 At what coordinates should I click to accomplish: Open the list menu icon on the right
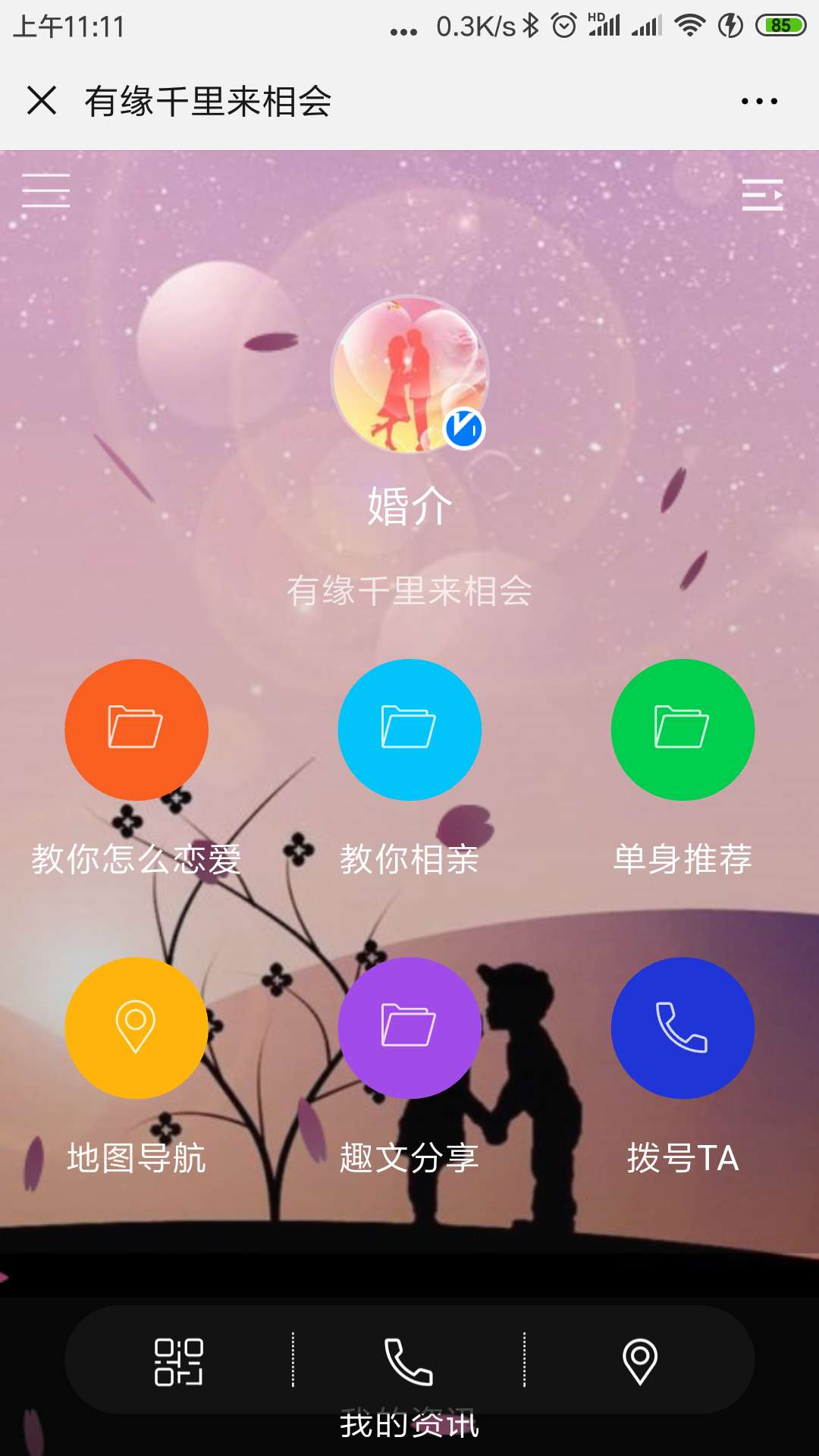pos(762,195)
